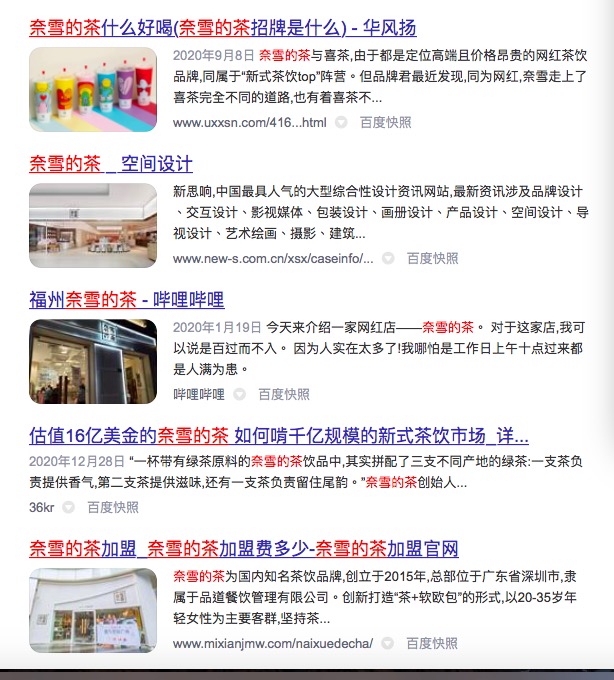The width and height of the screenshot is (614, 680).
Task: Visit the www.uxxsn.com/416...html URL
Action: pyautogui.click(x=249, y=122)
